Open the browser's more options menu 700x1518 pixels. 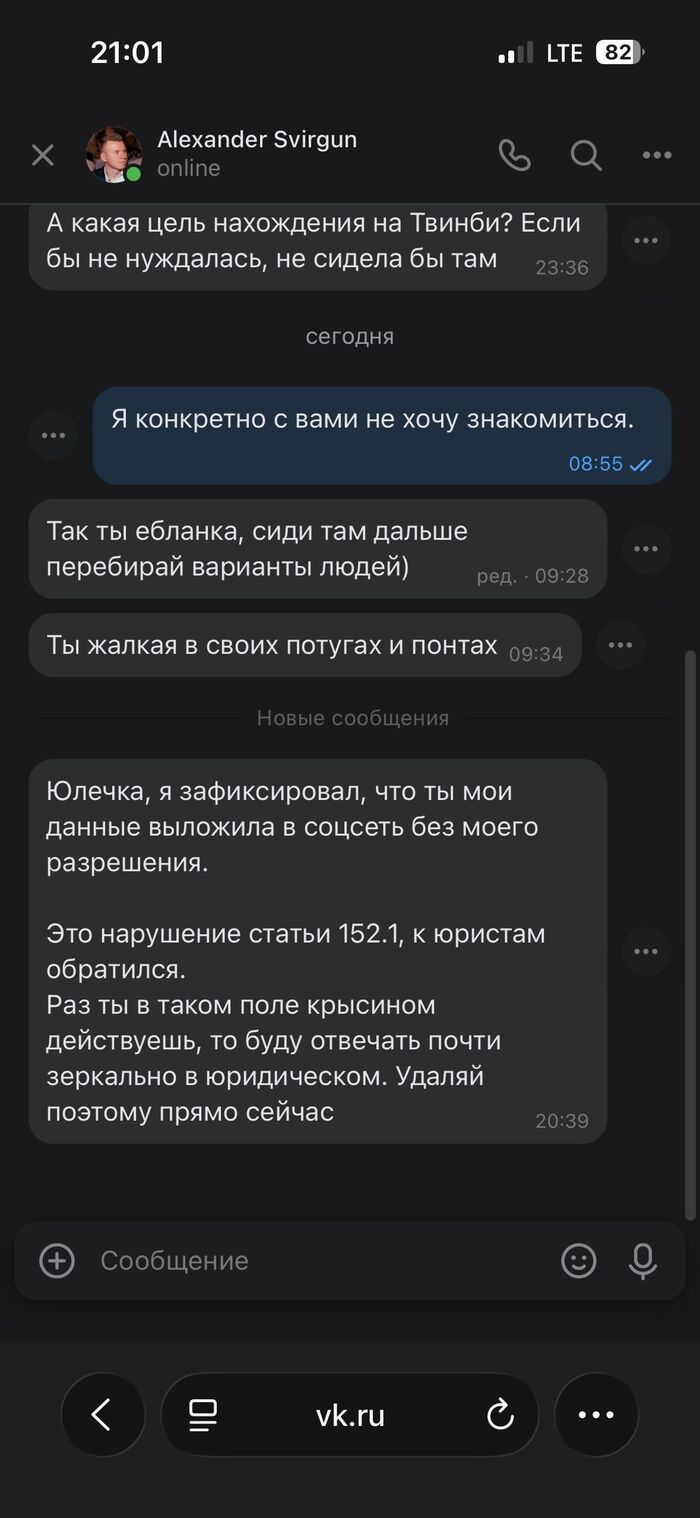tap(596, 1414)
